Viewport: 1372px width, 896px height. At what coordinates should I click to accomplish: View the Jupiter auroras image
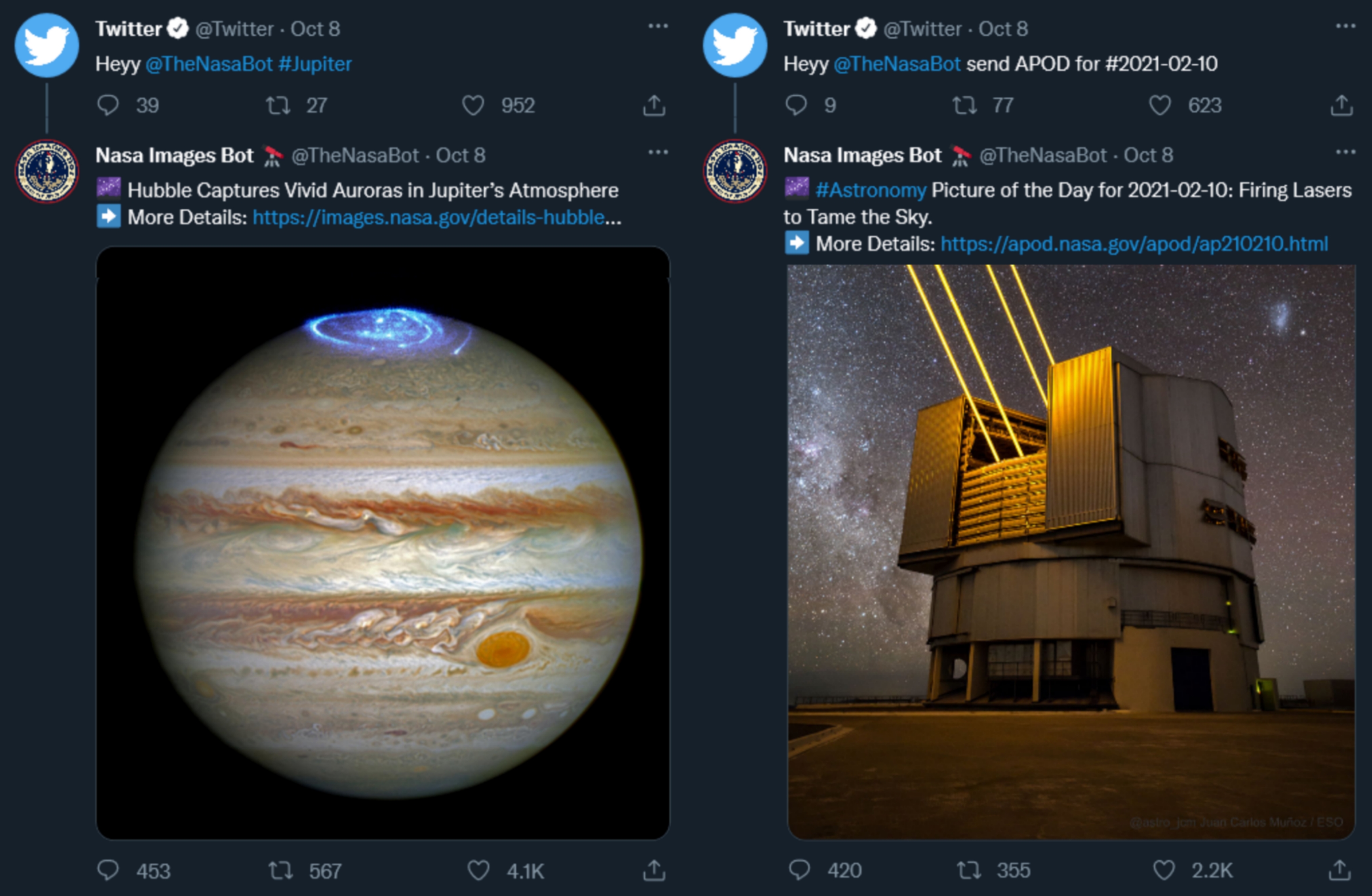[383, 542]
